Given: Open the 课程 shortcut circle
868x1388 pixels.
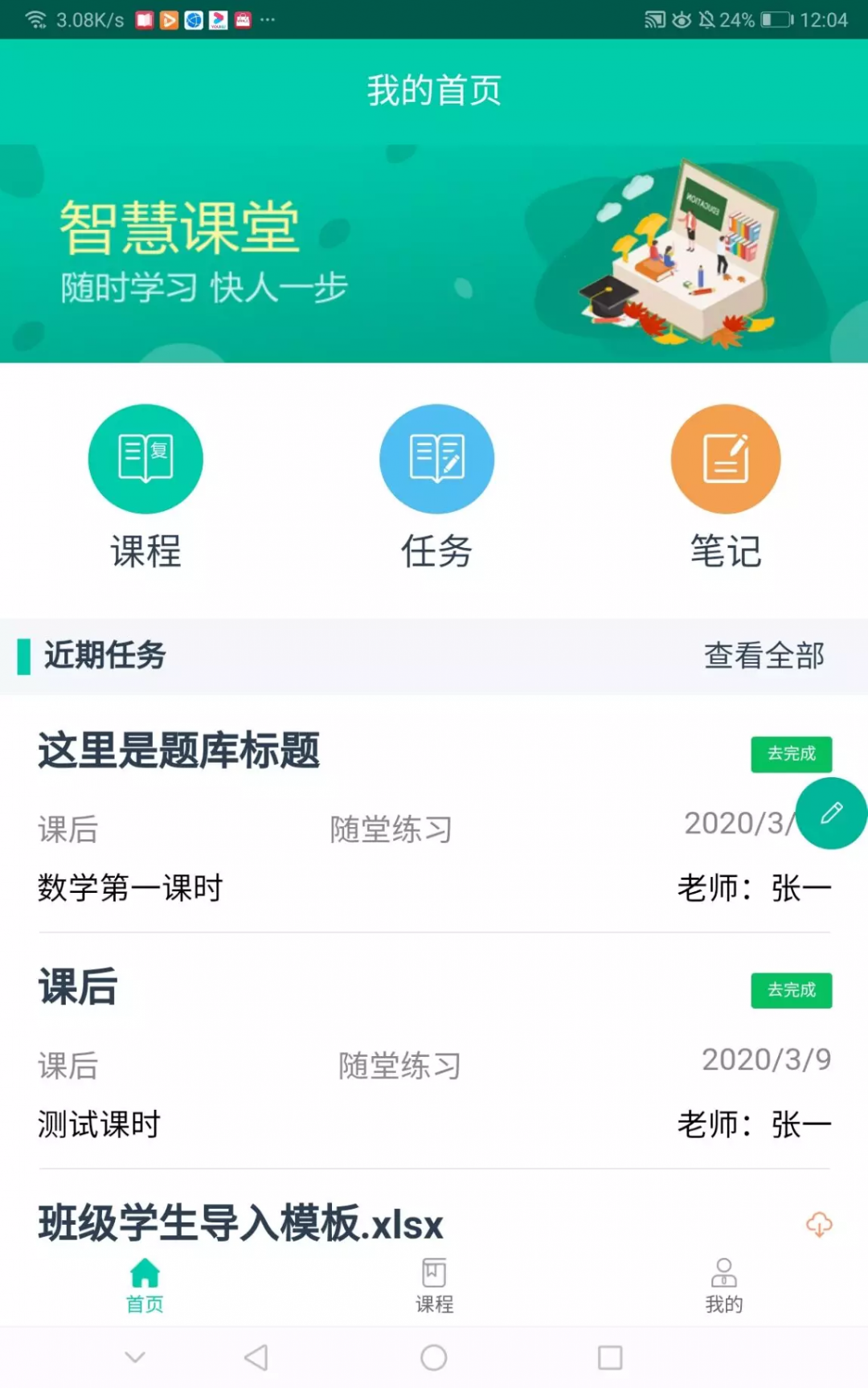Looking at the screenshot, I should [x=145, y=459].
